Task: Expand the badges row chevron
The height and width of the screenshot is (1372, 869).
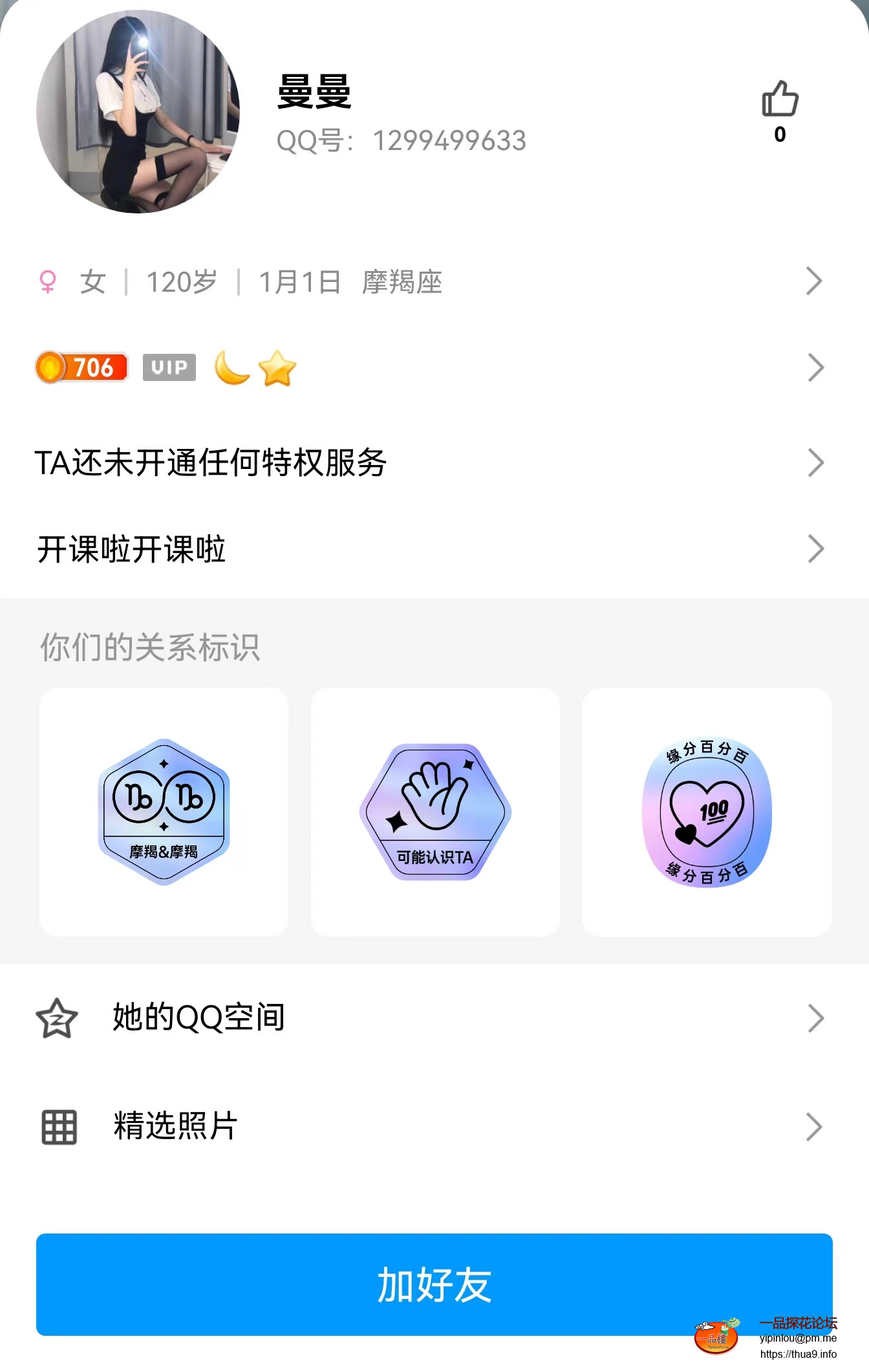Action: [814, 367]
